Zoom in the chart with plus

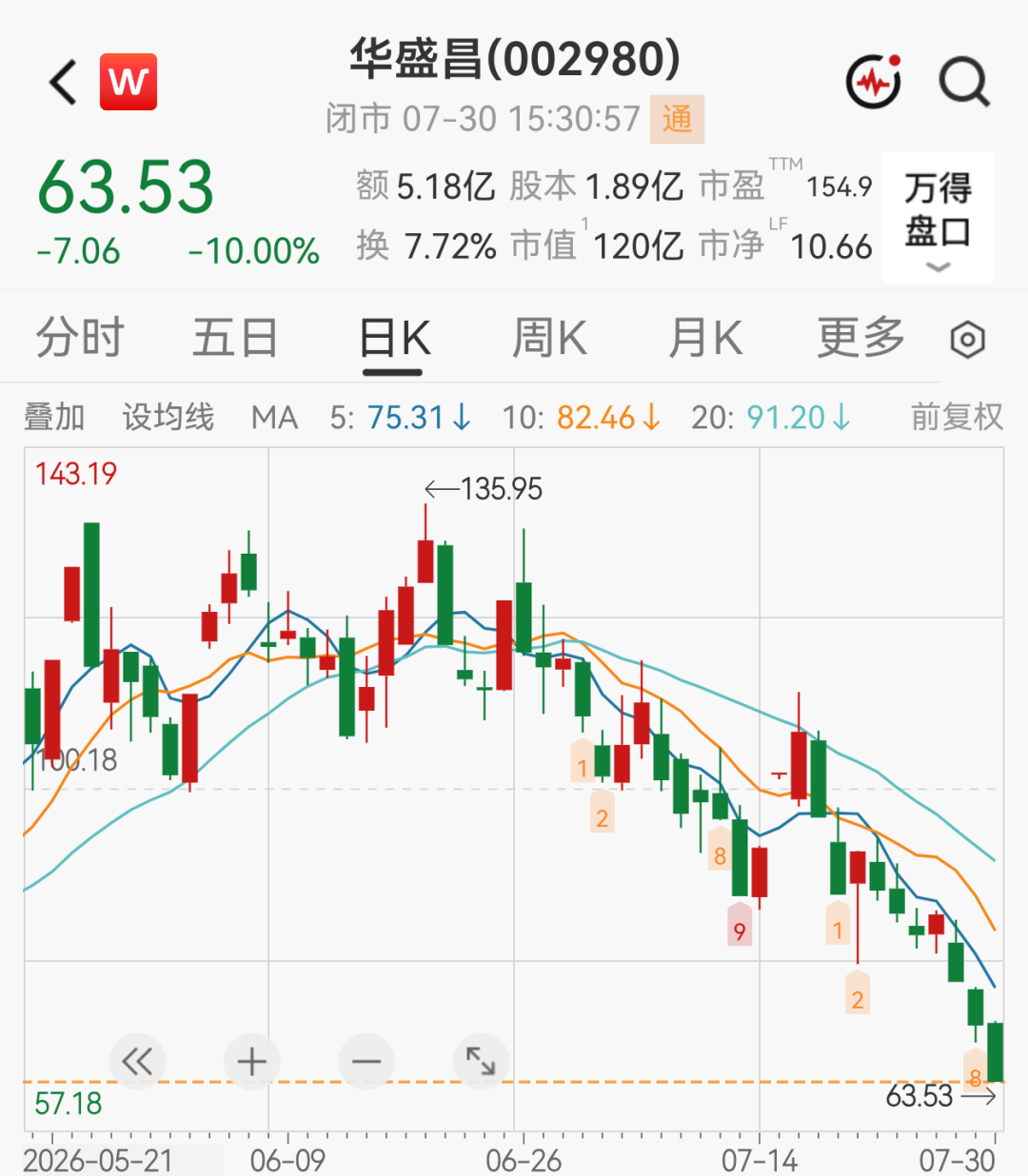point(251,1061)
